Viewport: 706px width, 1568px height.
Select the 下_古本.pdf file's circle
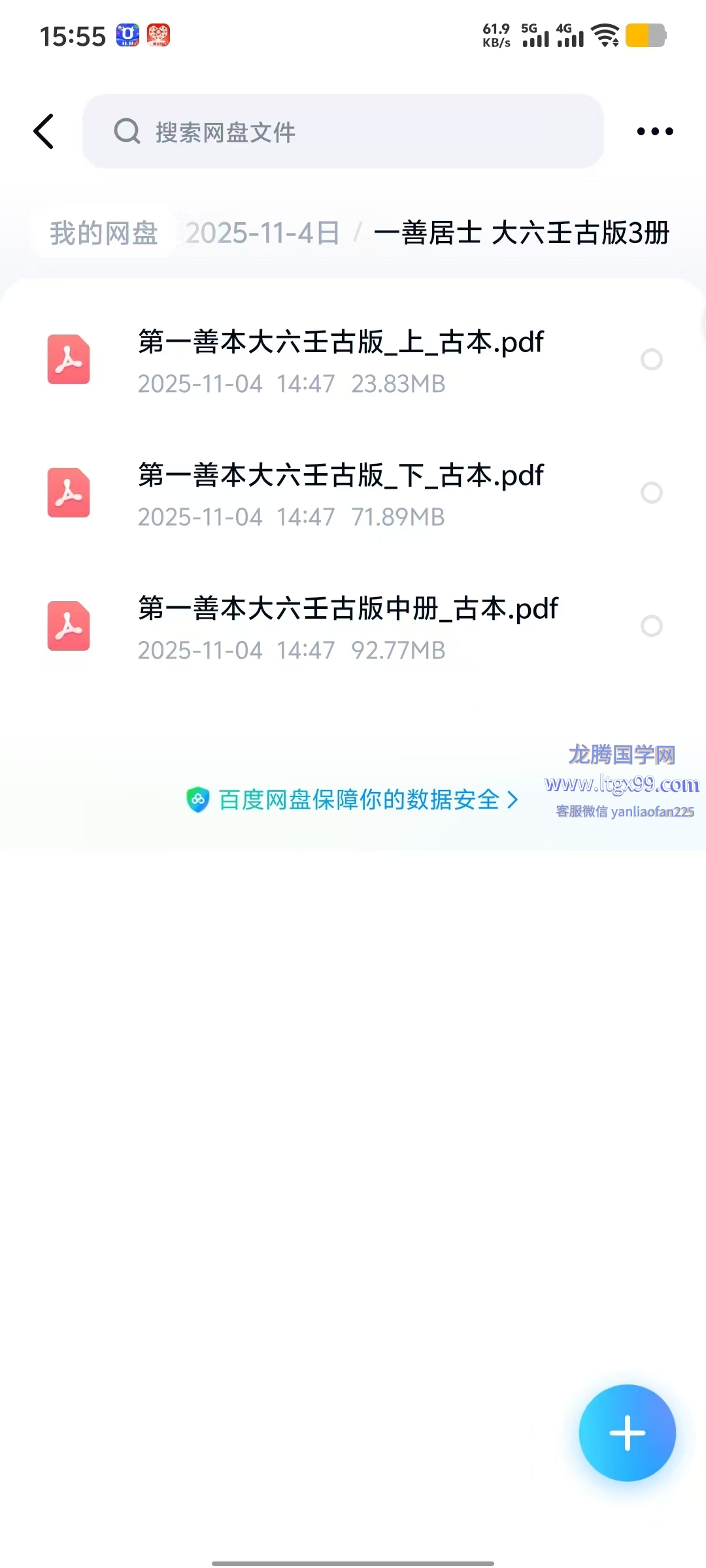click(651, 493)
